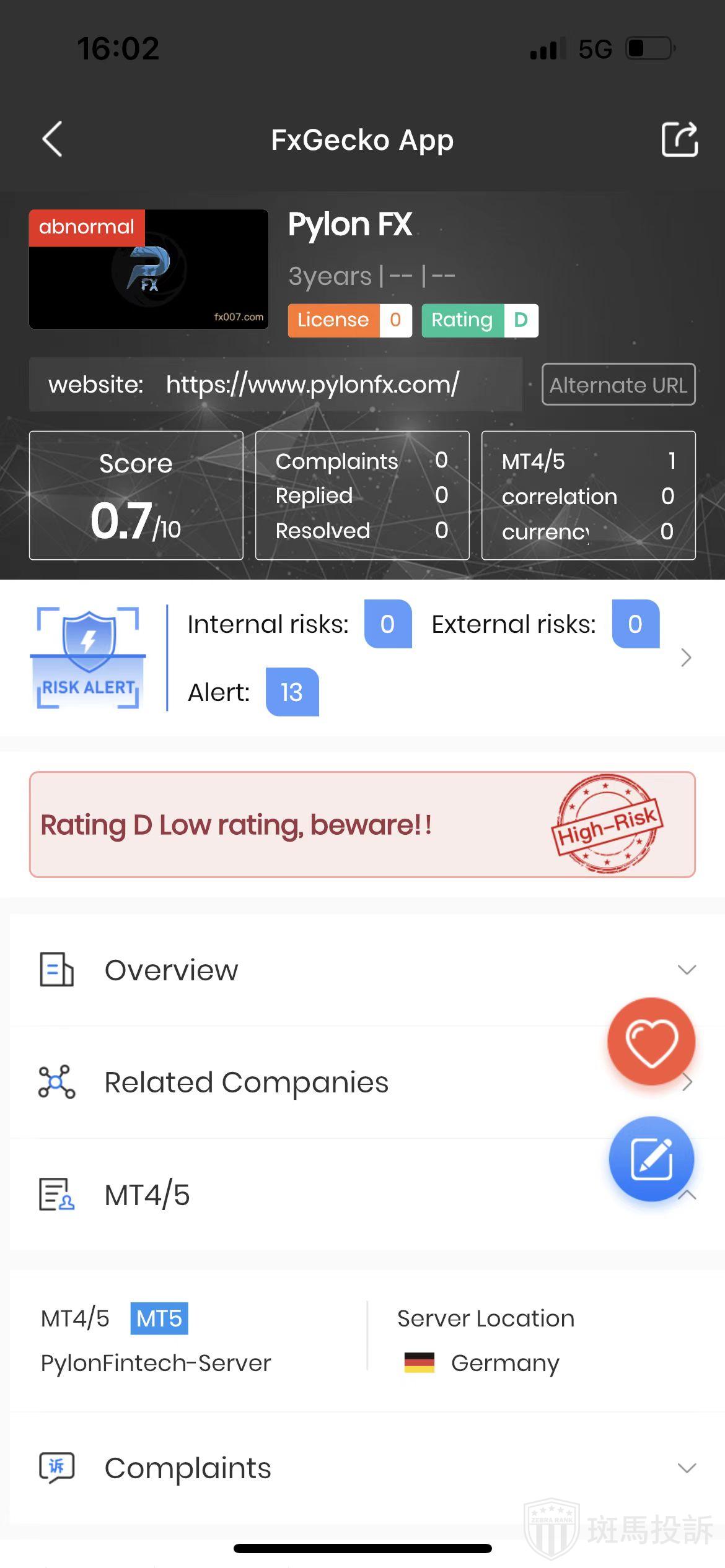The width and height of the screenshot is (725, 1568).
Task: Open the MT4/5 correlation stats box
Action: tap(588, 495)
